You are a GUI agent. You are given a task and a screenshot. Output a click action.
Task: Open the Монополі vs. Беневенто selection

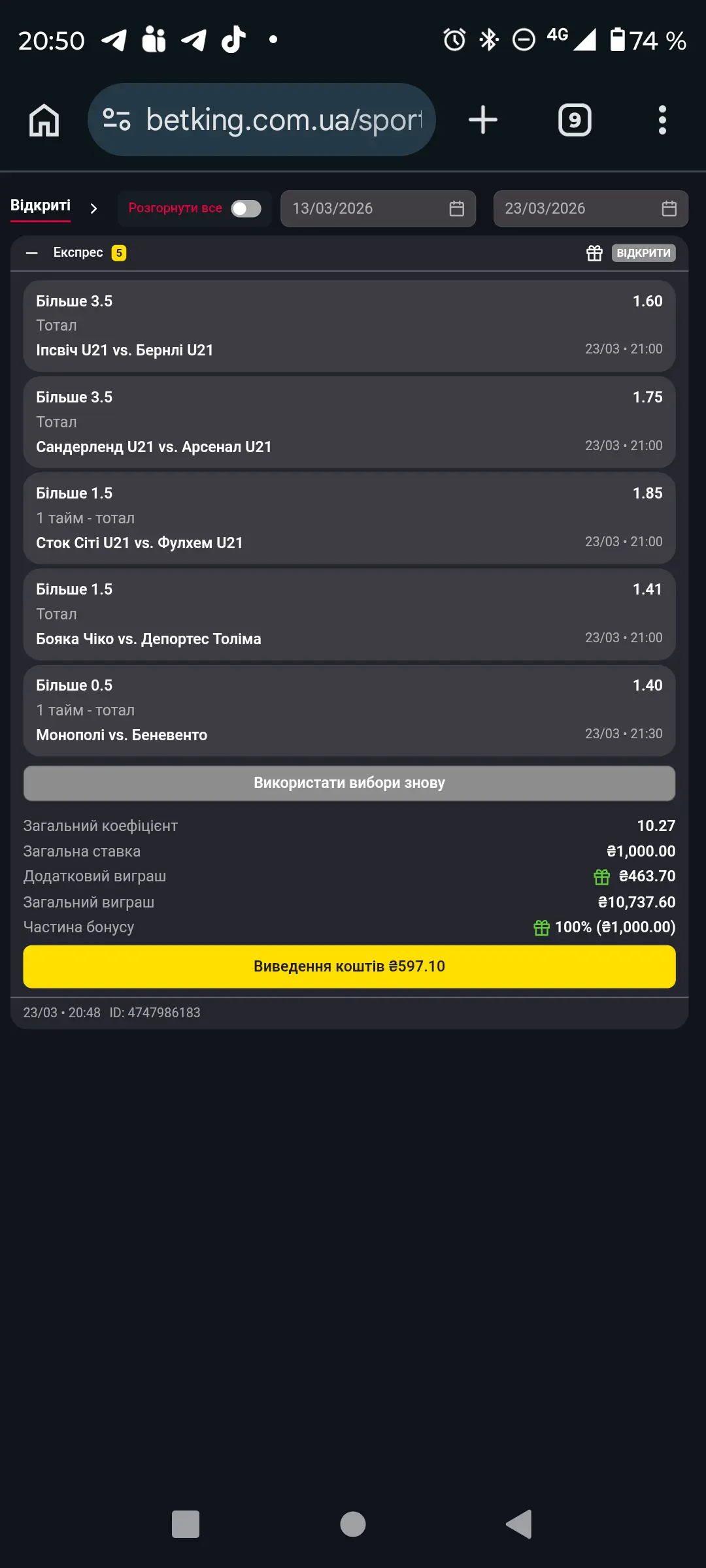[x=349, y=710]
